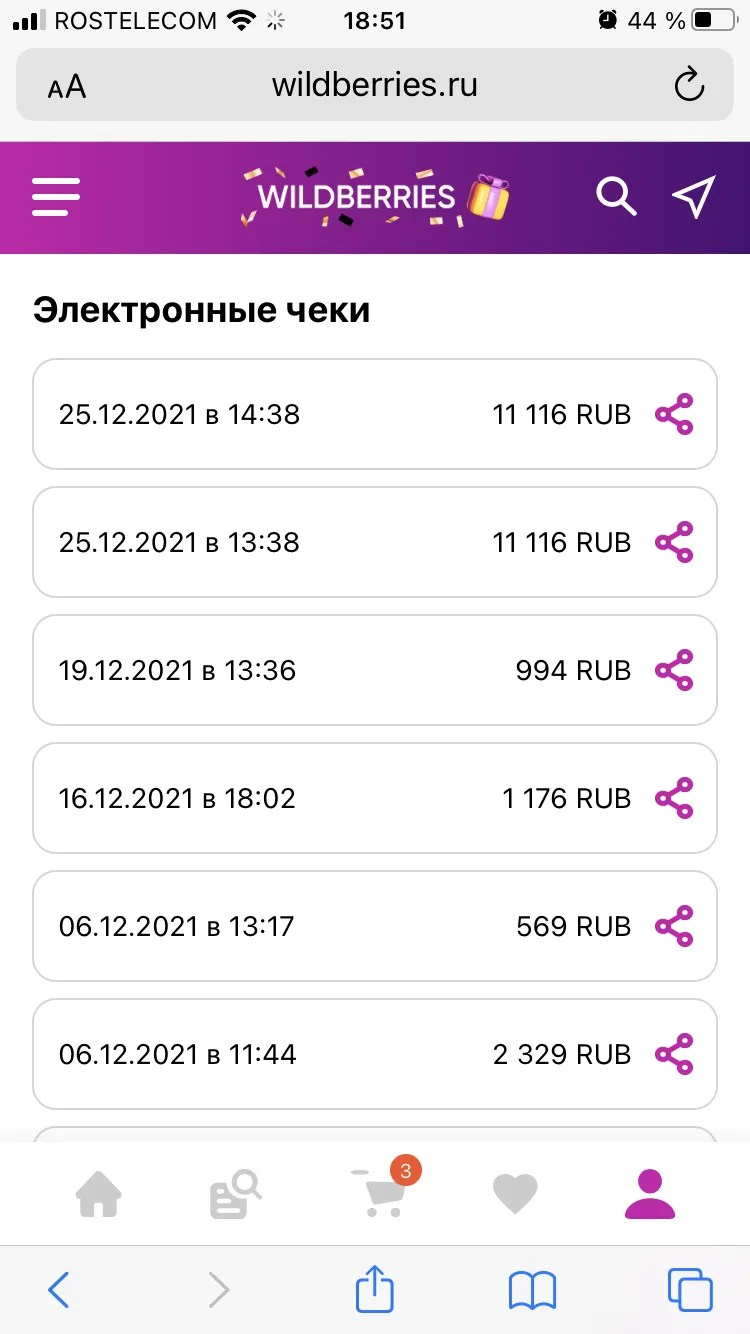Share the receipt from 25.12.2021 at 14:38
The image size is (750, 1334).
[x=674, y=414]
